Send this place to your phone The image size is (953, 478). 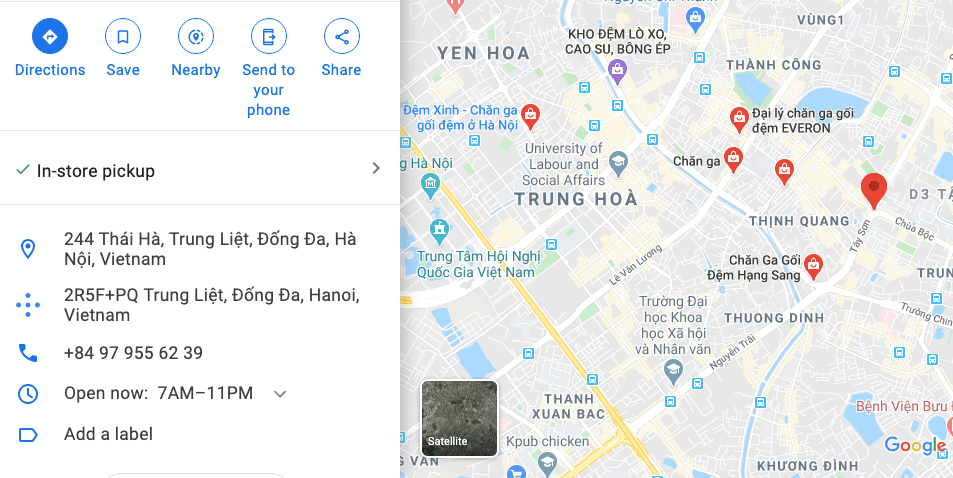pos(268,38)
